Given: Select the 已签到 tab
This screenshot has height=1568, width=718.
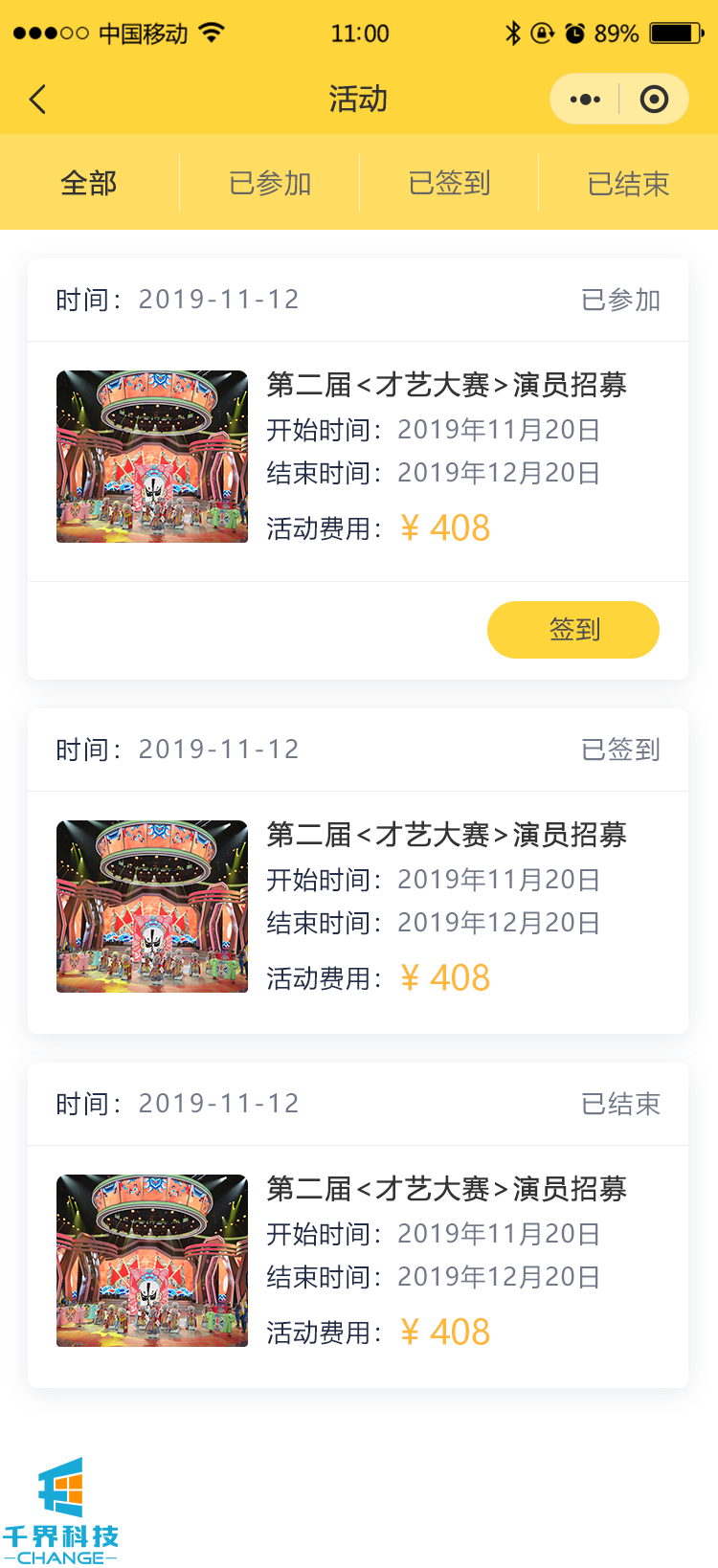Looking at the screenshot, I should pyautogui.click(x=449, y=183).
